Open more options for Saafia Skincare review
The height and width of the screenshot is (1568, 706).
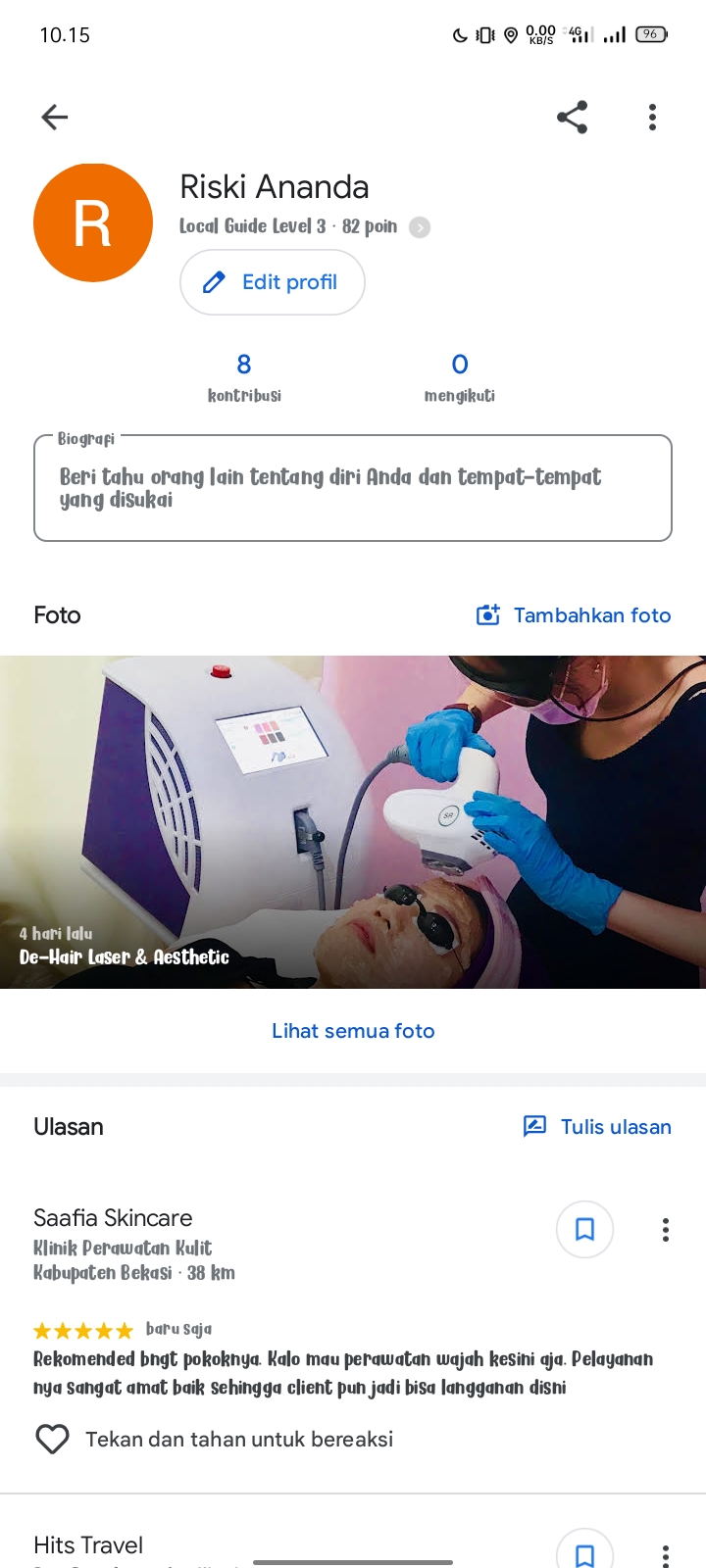point(666,1230)
